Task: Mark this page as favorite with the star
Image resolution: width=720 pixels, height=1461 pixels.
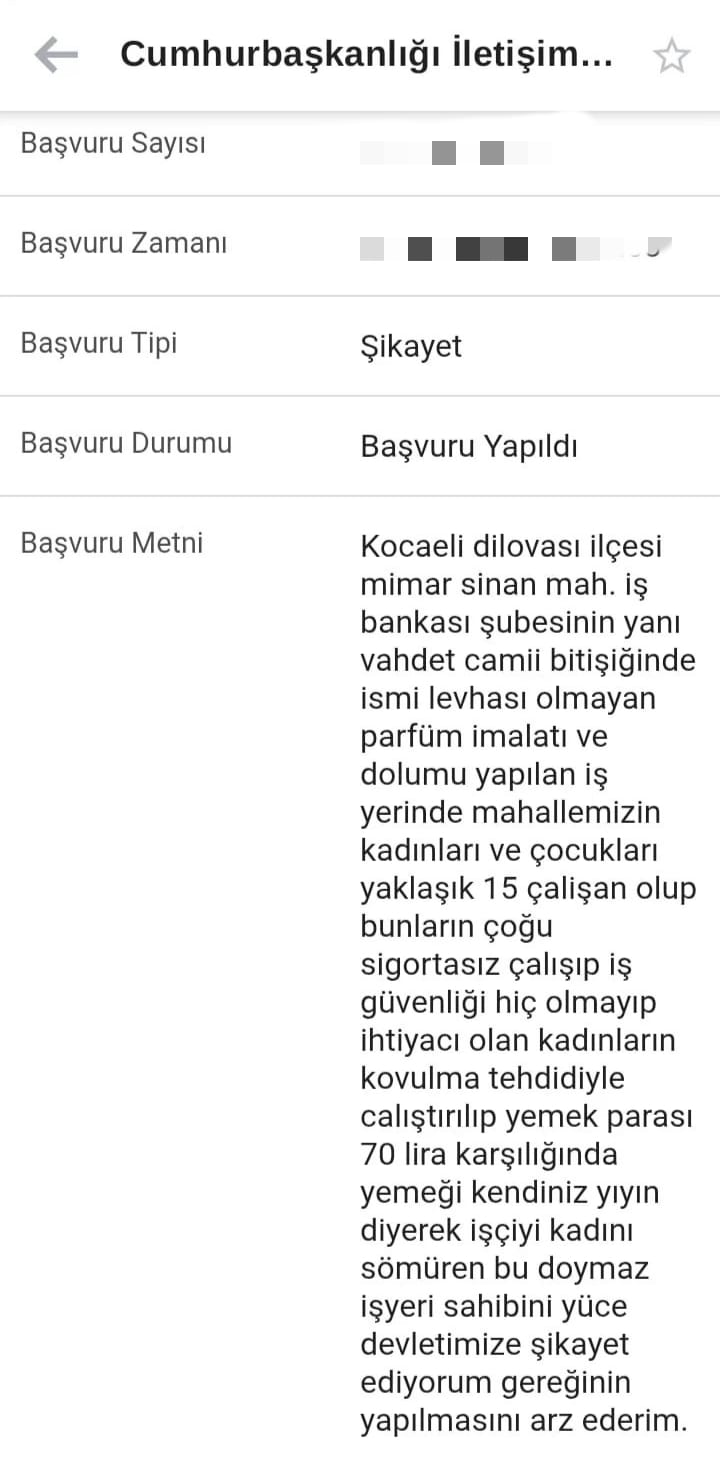Action: [671, 56]
